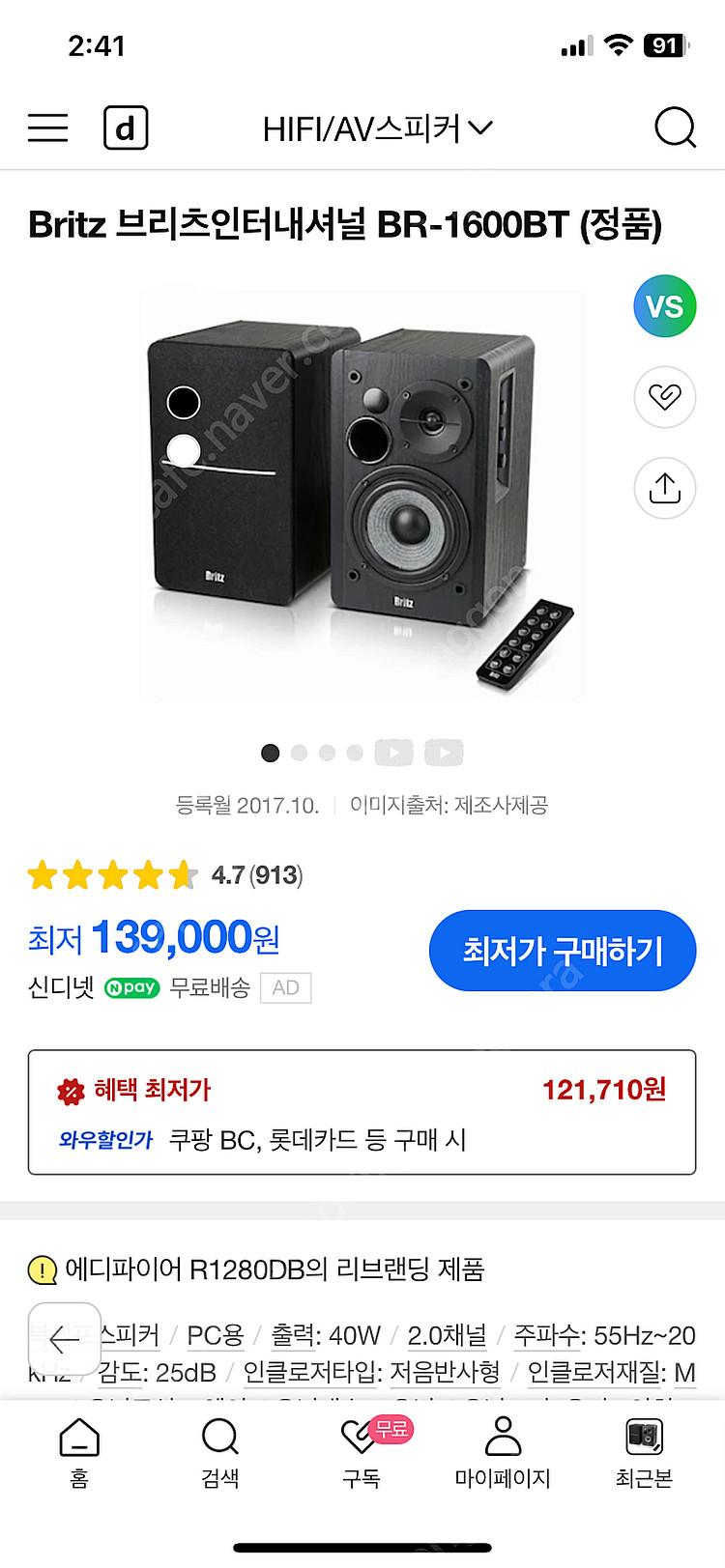Image resolution: width=725 pixels, height=1568 pixels.
Task: Open the 마이페이지 tab
Action: [503, 1451]
